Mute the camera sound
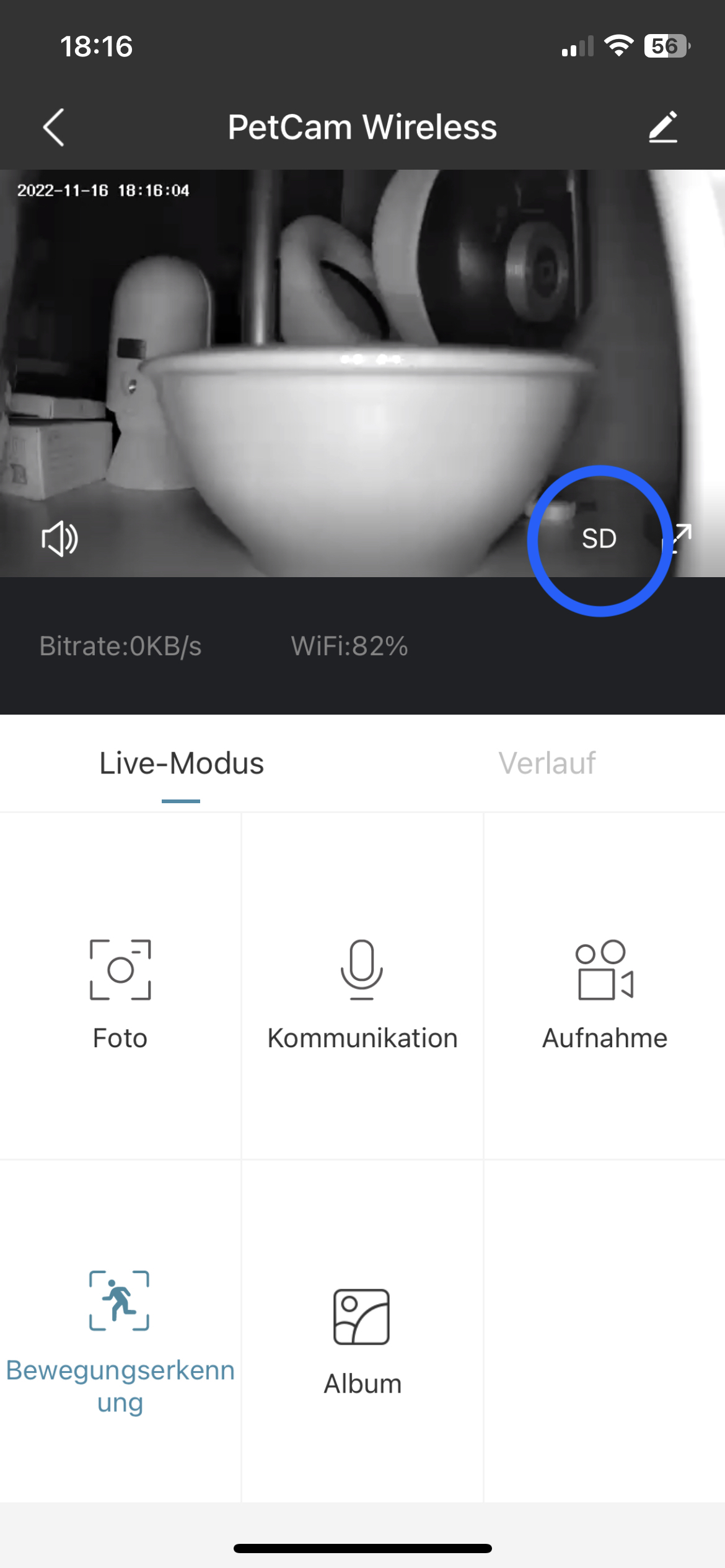The height and width of the screenshot is (1568, 725). tap(59, 539)
